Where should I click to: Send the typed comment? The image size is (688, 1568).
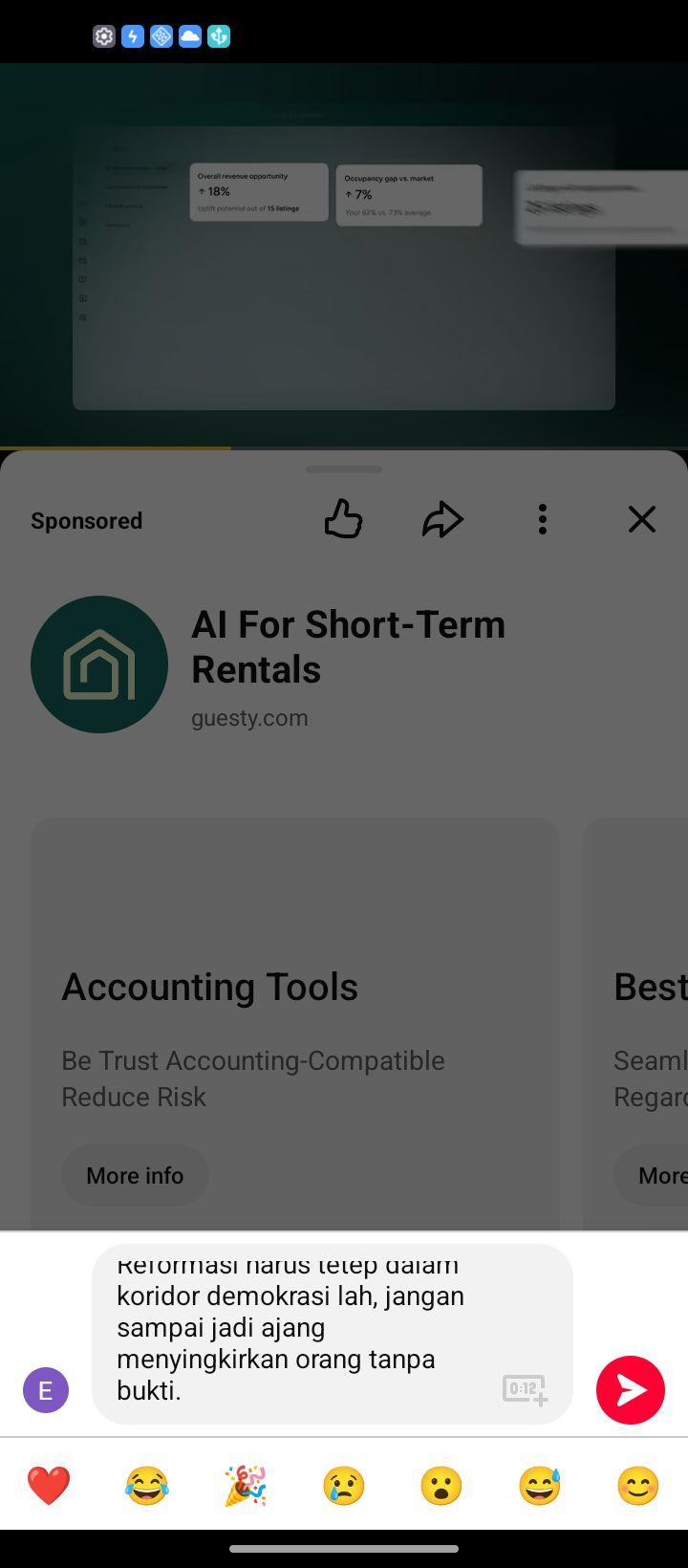[631, 1390]
